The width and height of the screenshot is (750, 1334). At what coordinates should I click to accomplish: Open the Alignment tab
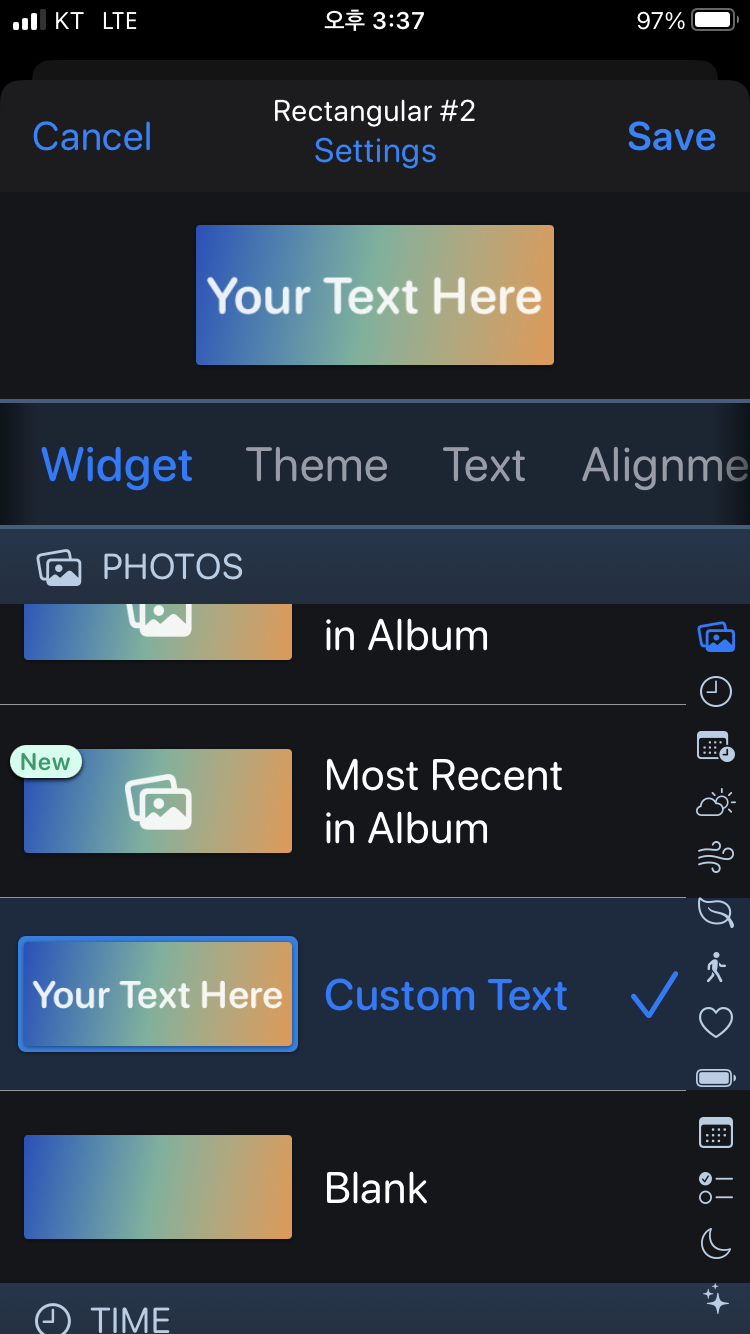(x=665, y=465)
